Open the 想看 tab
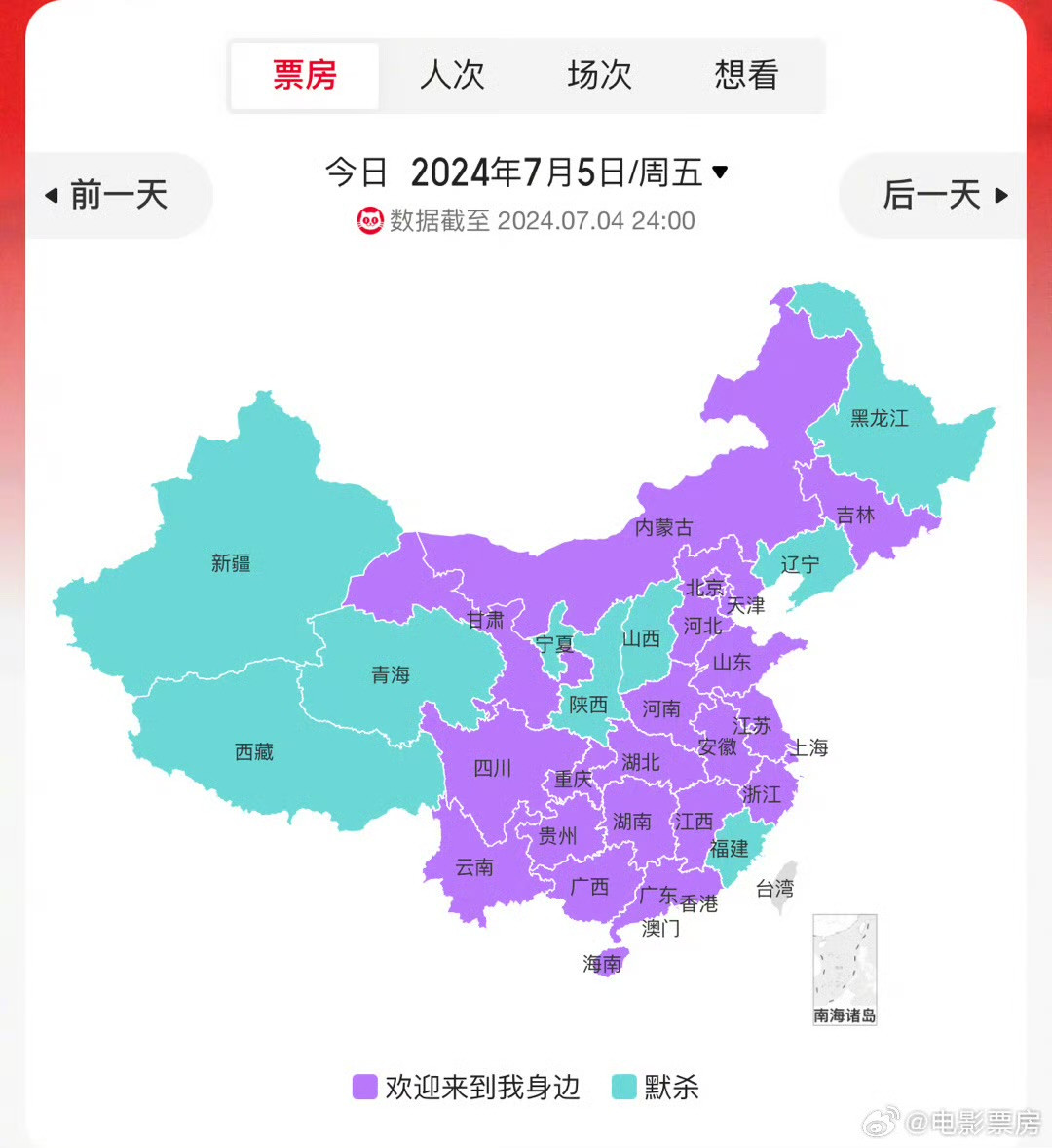Screen dimensions: 1052x1148 point(746,75)
